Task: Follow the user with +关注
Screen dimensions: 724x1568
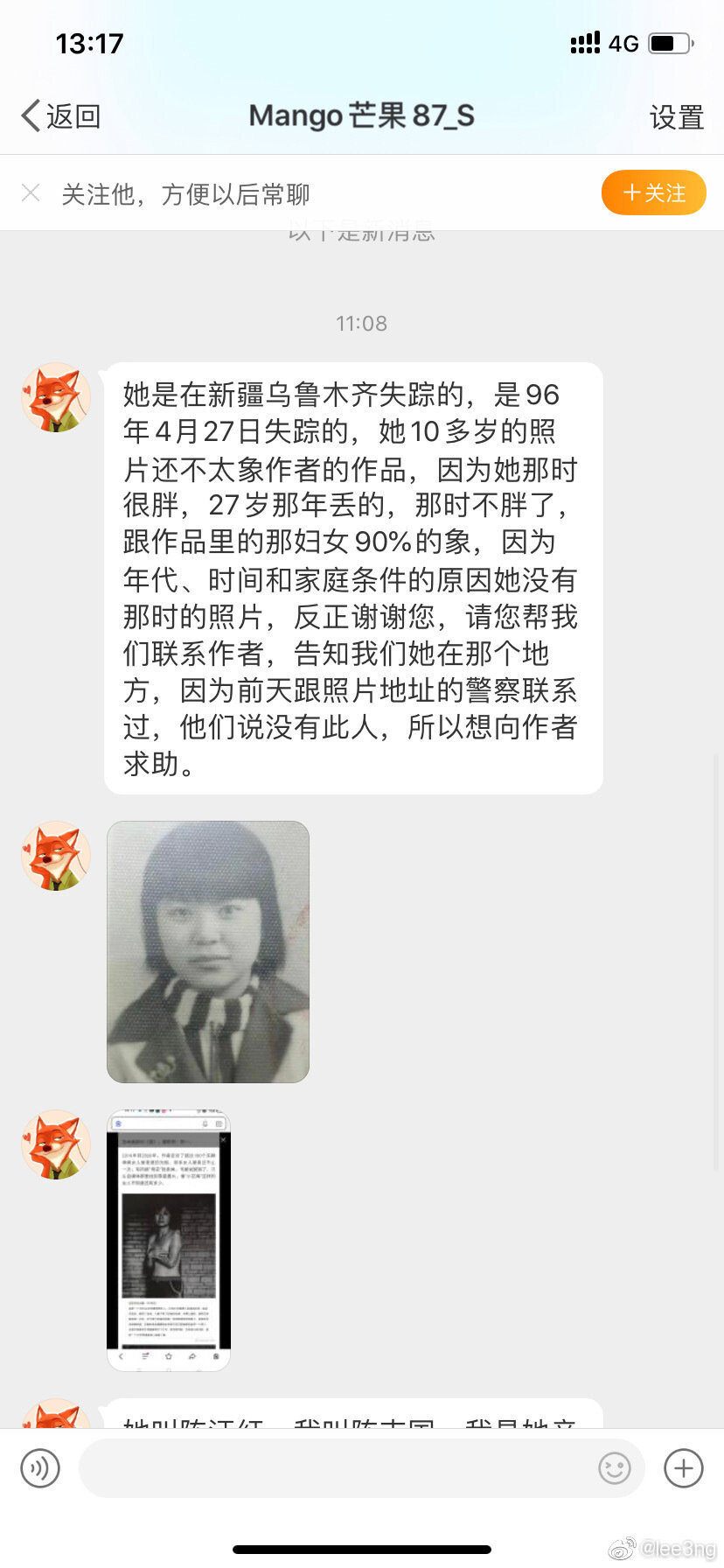Action: (x=654, y=192)
